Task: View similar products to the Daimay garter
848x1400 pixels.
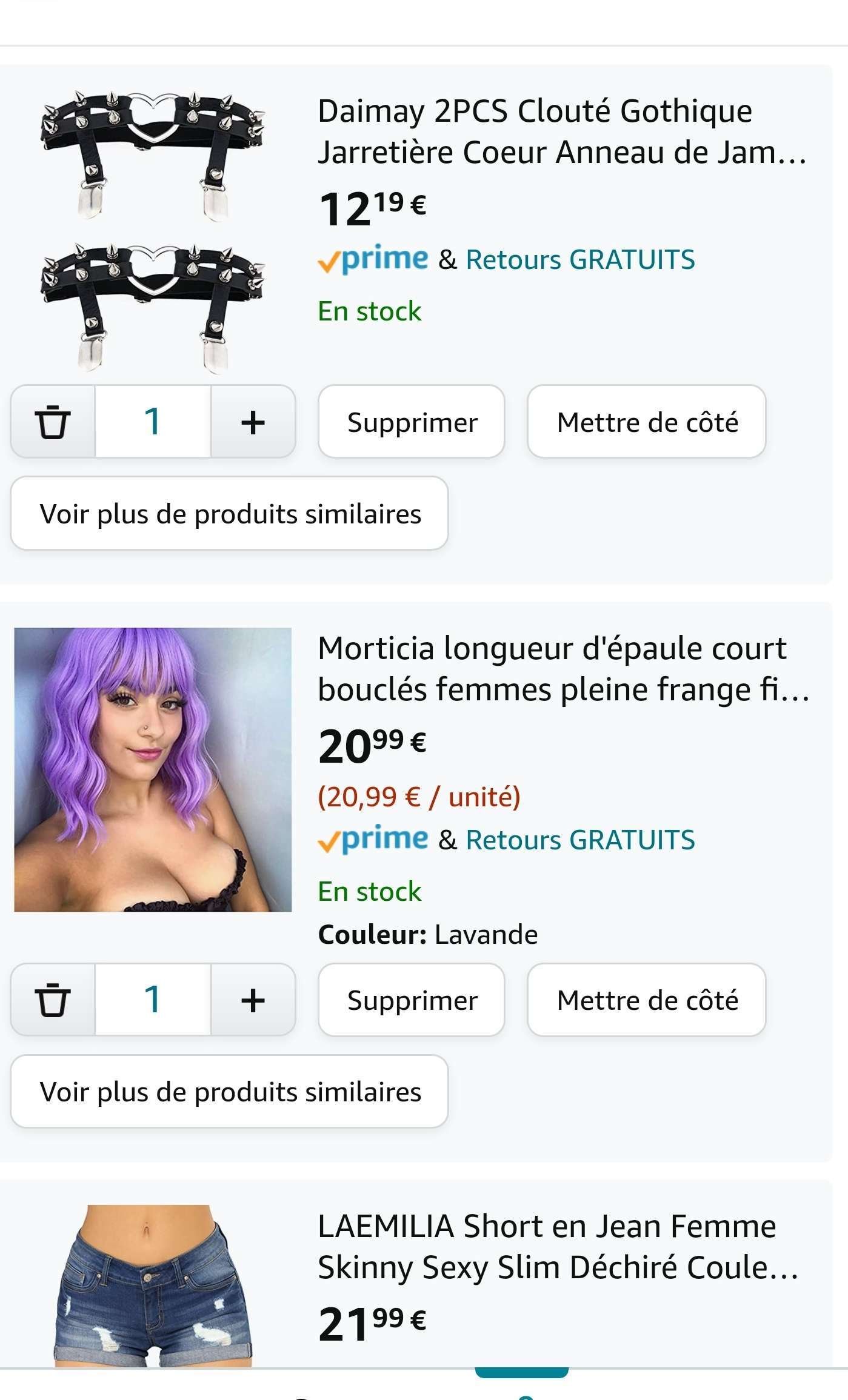Action: click(x=230, y=514)
